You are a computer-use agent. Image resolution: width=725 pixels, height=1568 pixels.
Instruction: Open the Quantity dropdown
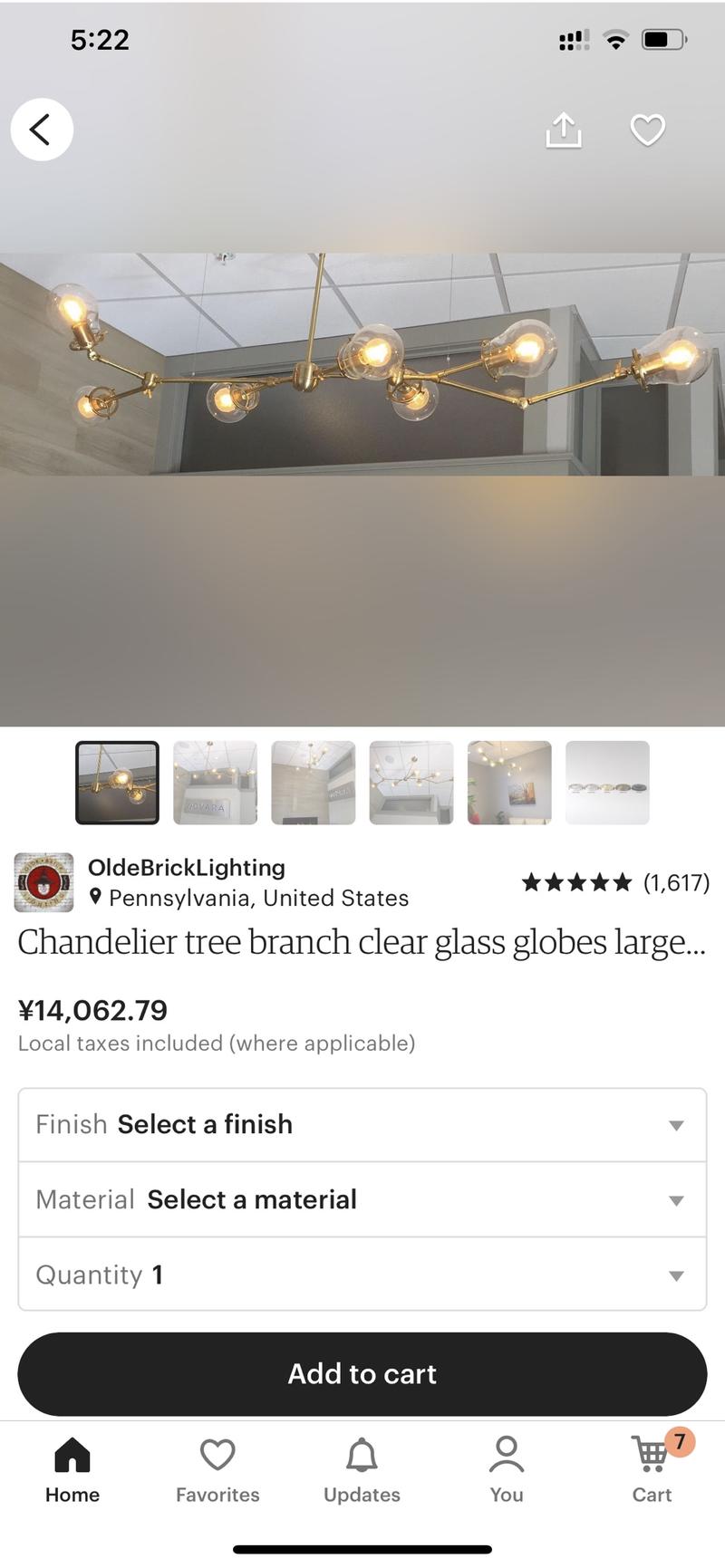[362, 1275]
